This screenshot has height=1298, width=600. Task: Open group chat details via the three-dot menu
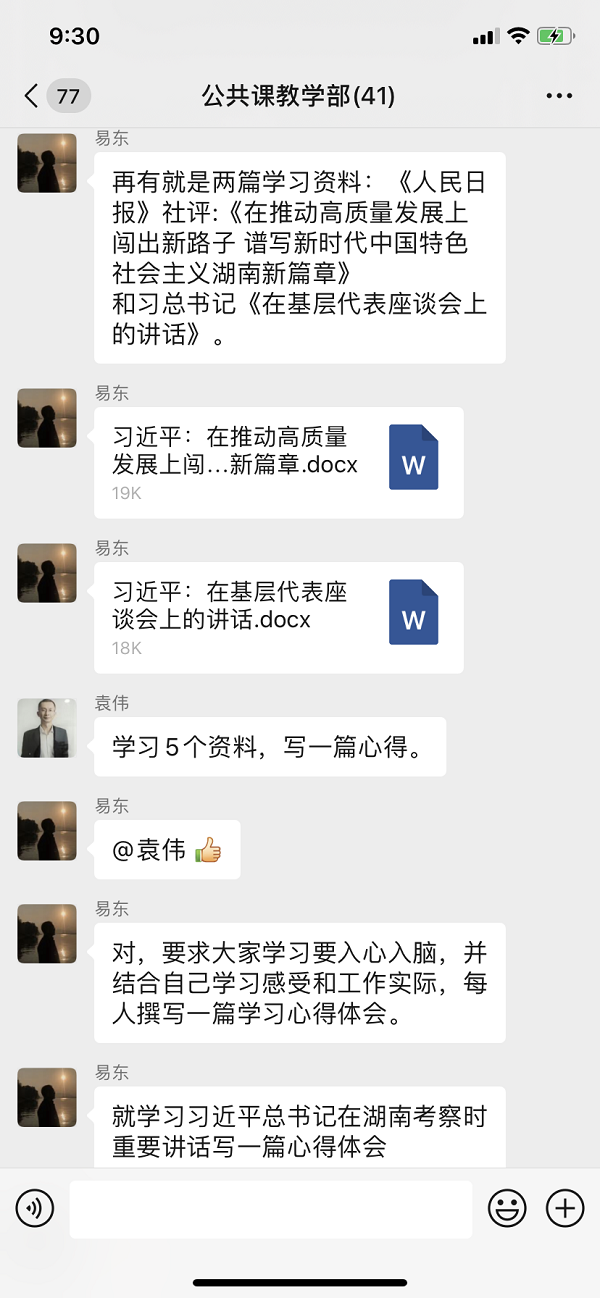[559, 96]
